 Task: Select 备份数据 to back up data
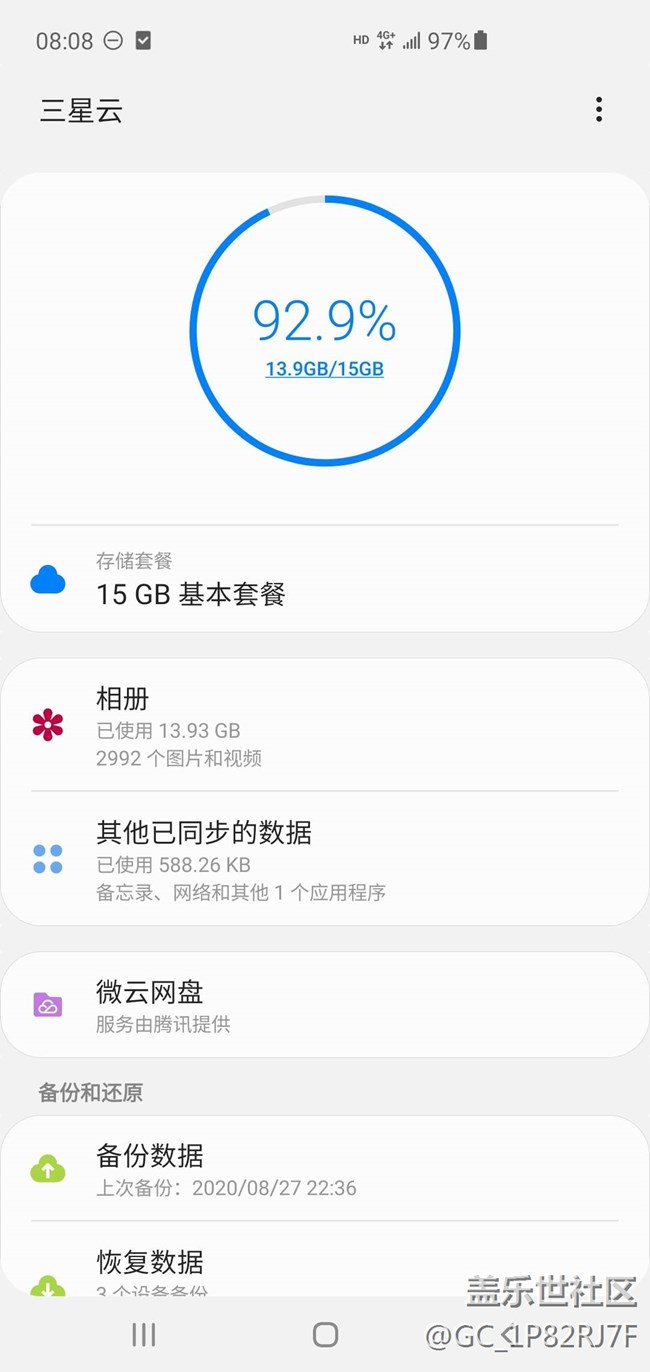pos(324,1169)
